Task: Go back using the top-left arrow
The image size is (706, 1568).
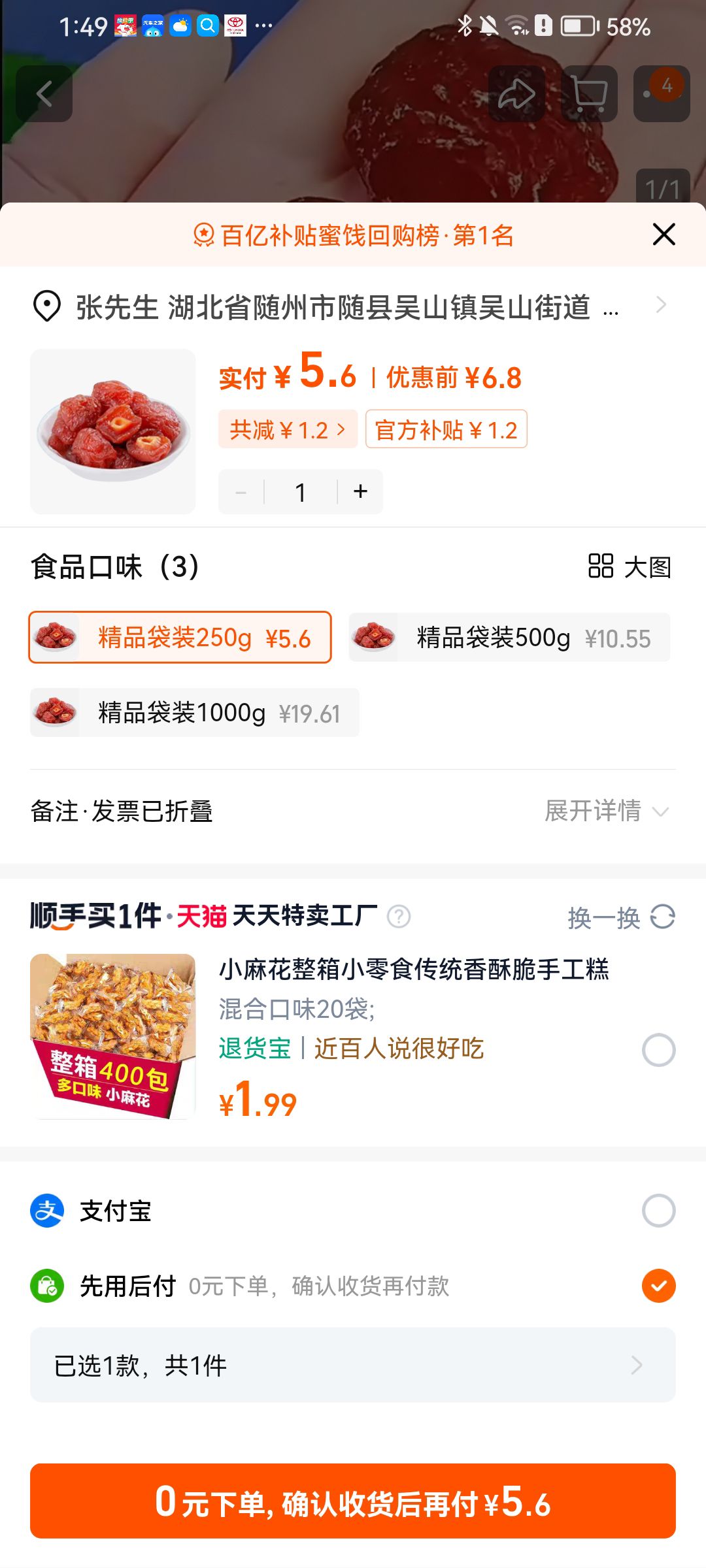Action: point(44,93)
